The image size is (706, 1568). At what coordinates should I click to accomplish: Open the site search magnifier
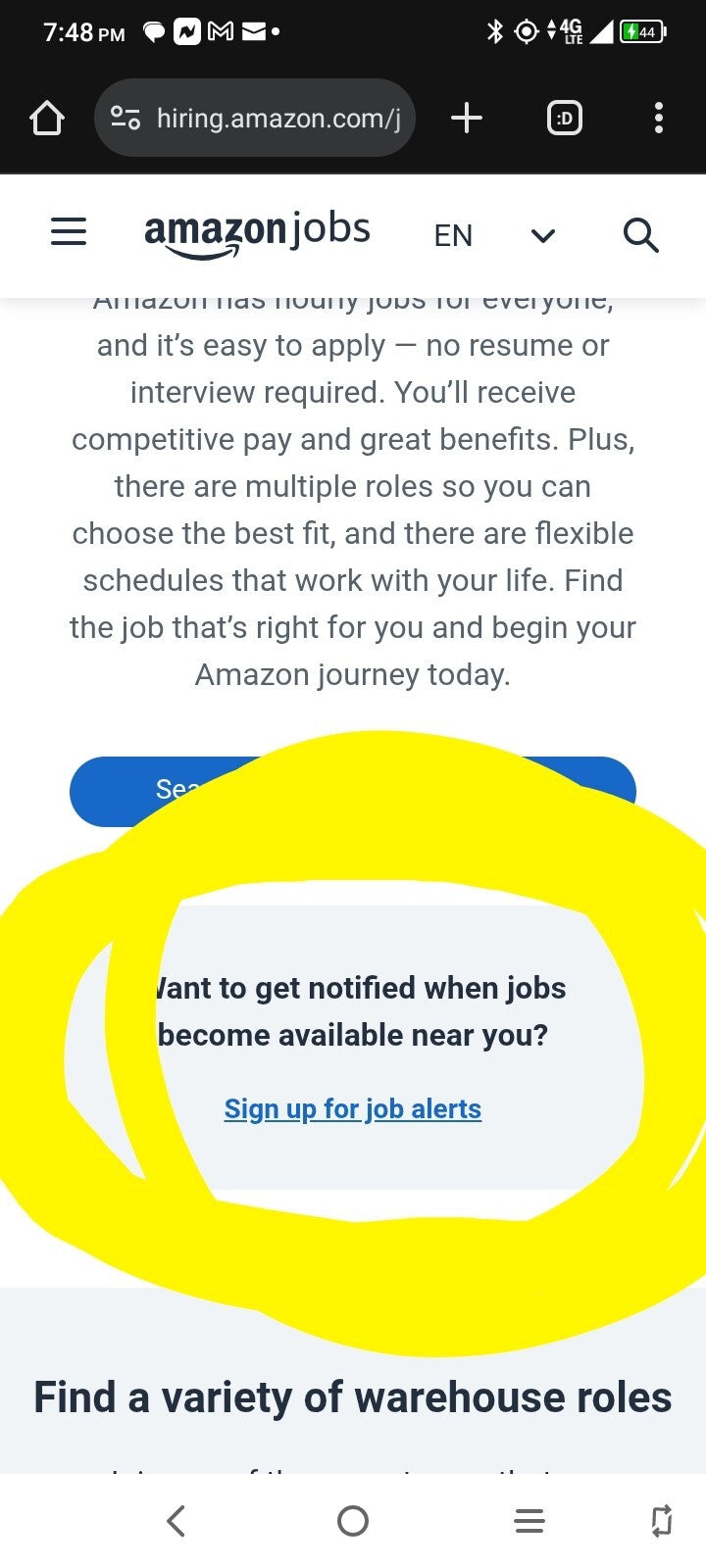(x=640, y=235)
